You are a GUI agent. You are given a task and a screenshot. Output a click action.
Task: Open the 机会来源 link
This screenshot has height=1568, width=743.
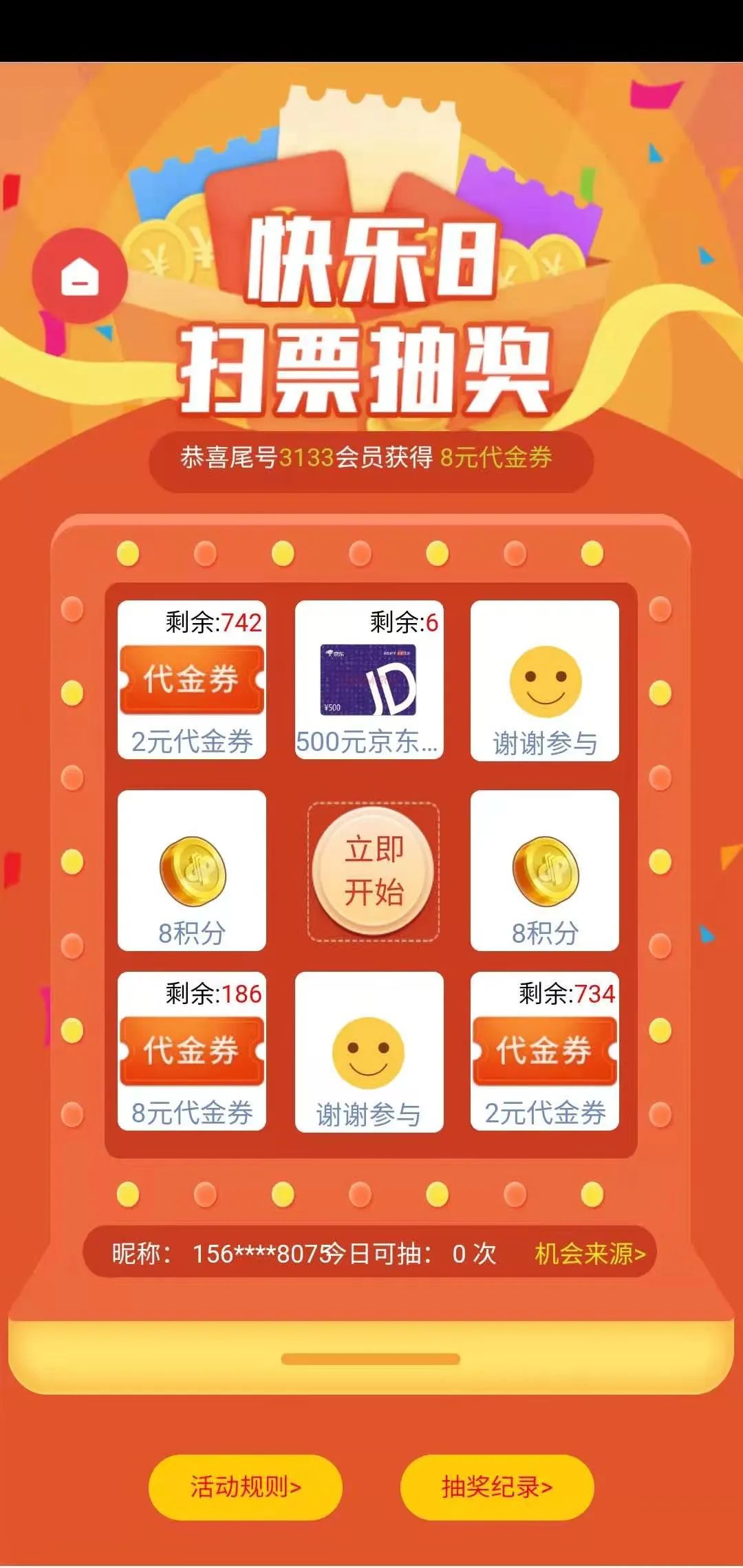click(590, 1254)
